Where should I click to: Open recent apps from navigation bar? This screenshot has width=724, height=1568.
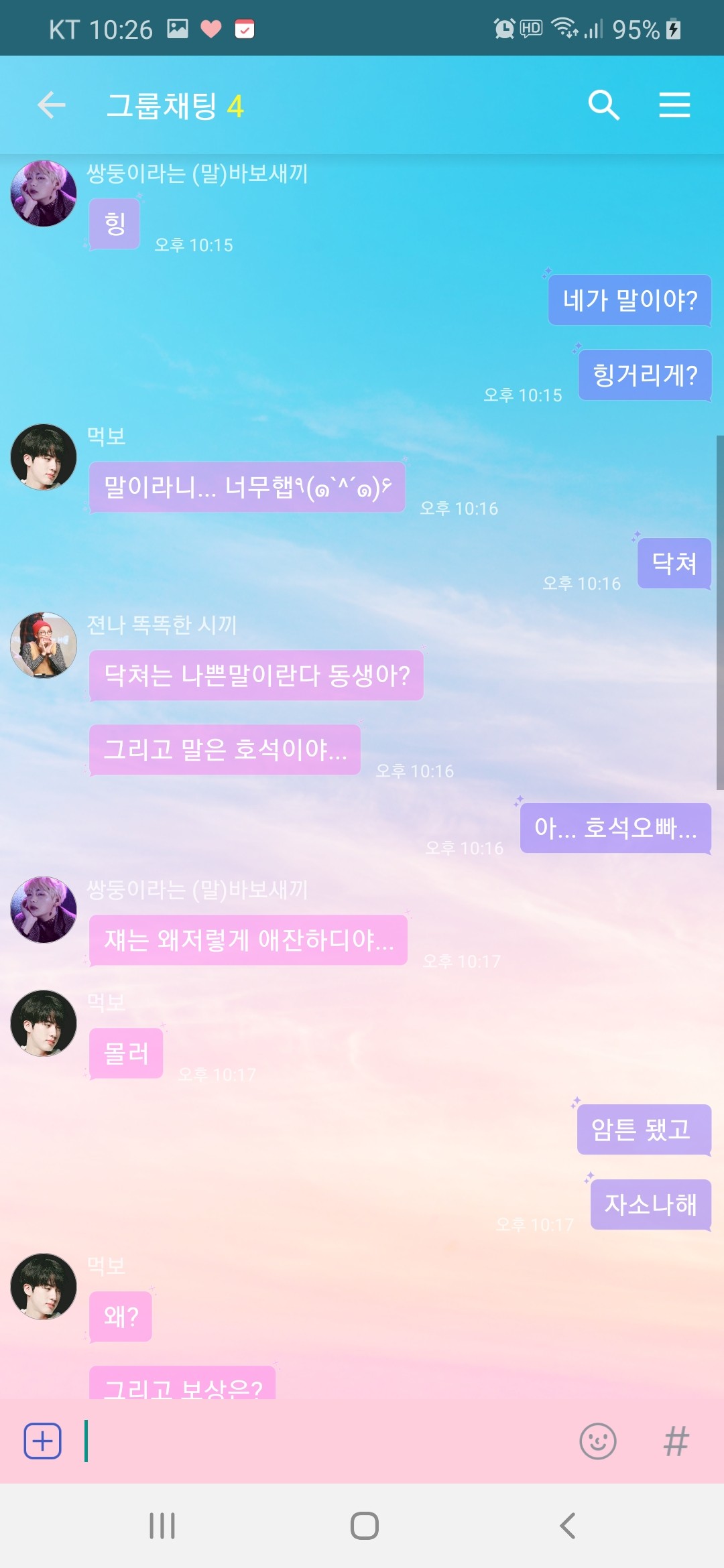coord(162,1526)
